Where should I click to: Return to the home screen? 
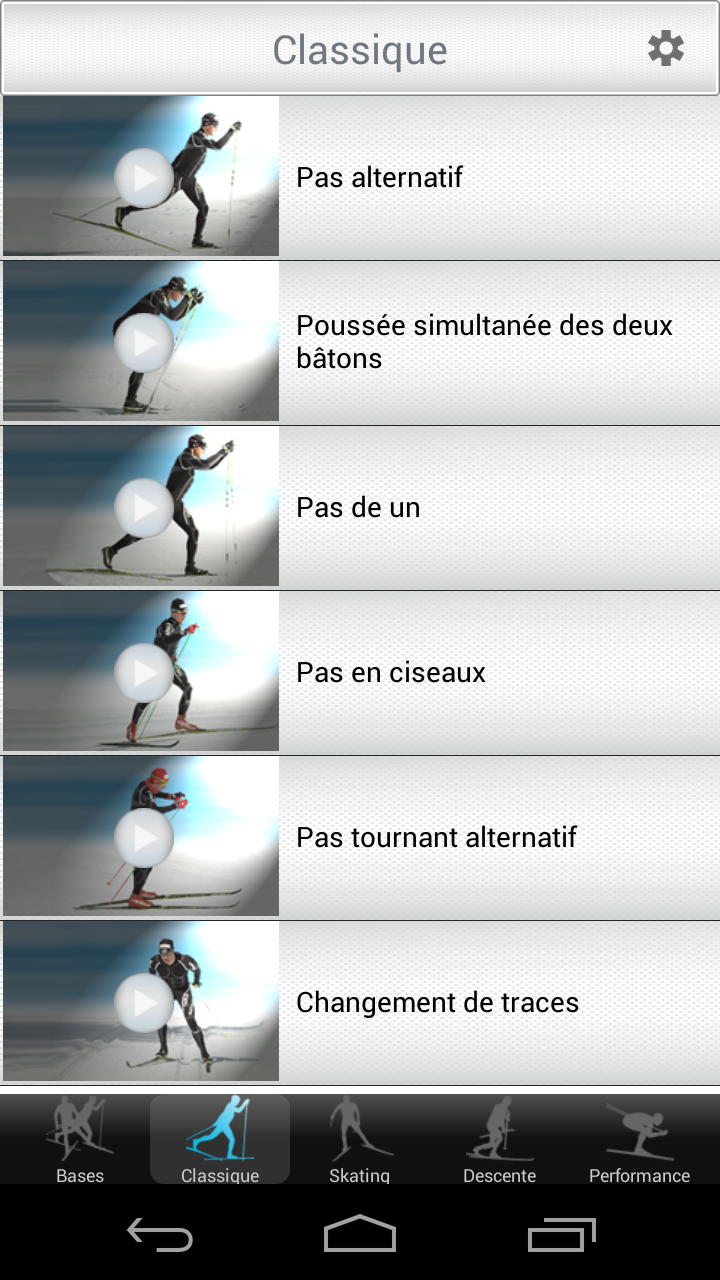pos(360,1234)
